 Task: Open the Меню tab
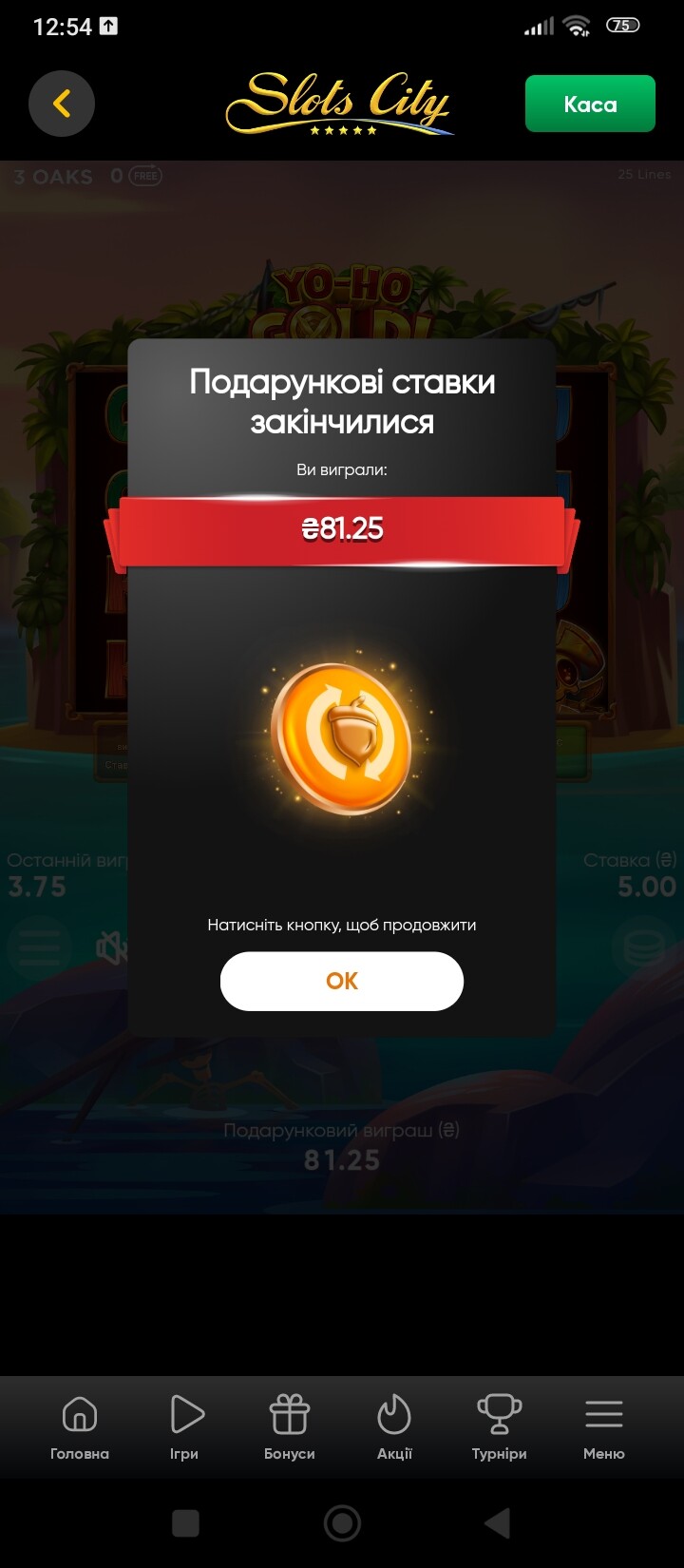(x=604, y=1426)
